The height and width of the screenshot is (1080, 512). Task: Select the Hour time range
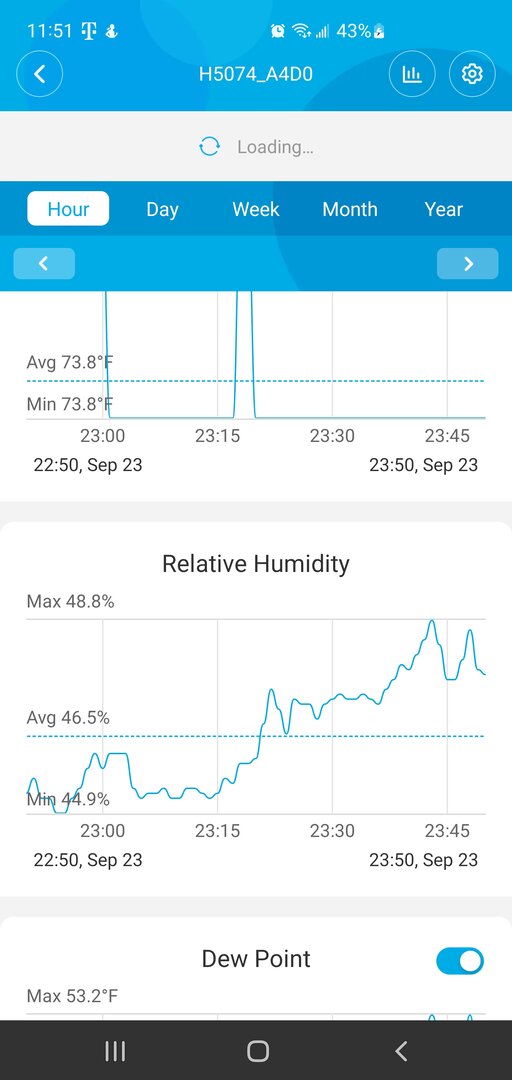point(68,209)
